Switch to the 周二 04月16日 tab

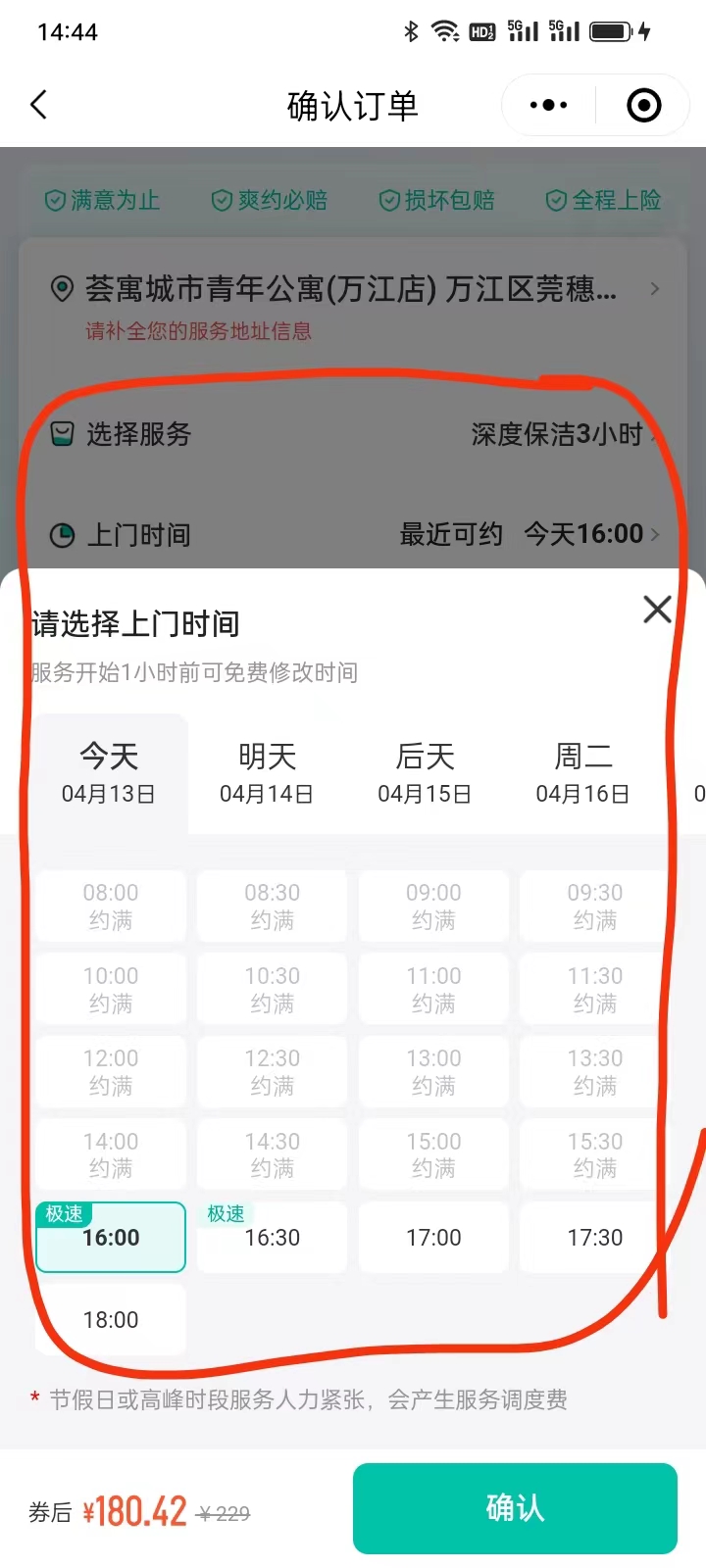coord(582,773)
